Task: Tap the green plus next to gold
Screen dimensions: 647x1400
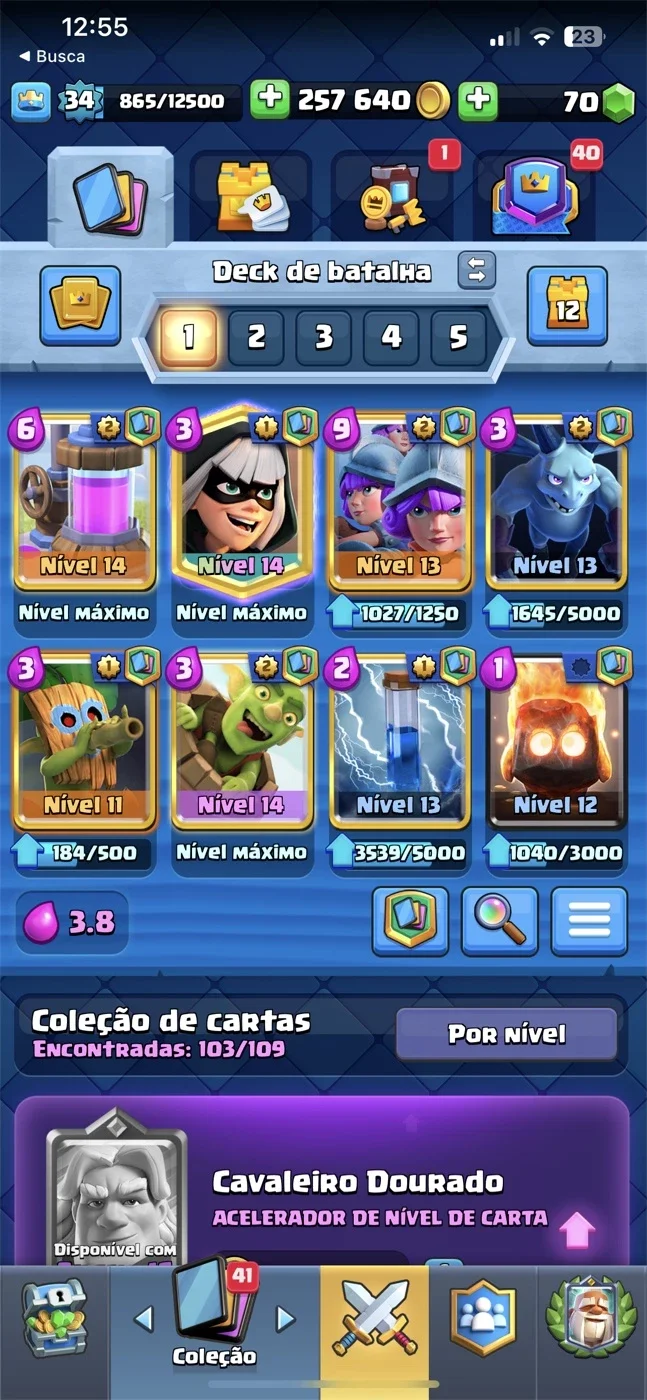Action: click(x=268, y=100)
